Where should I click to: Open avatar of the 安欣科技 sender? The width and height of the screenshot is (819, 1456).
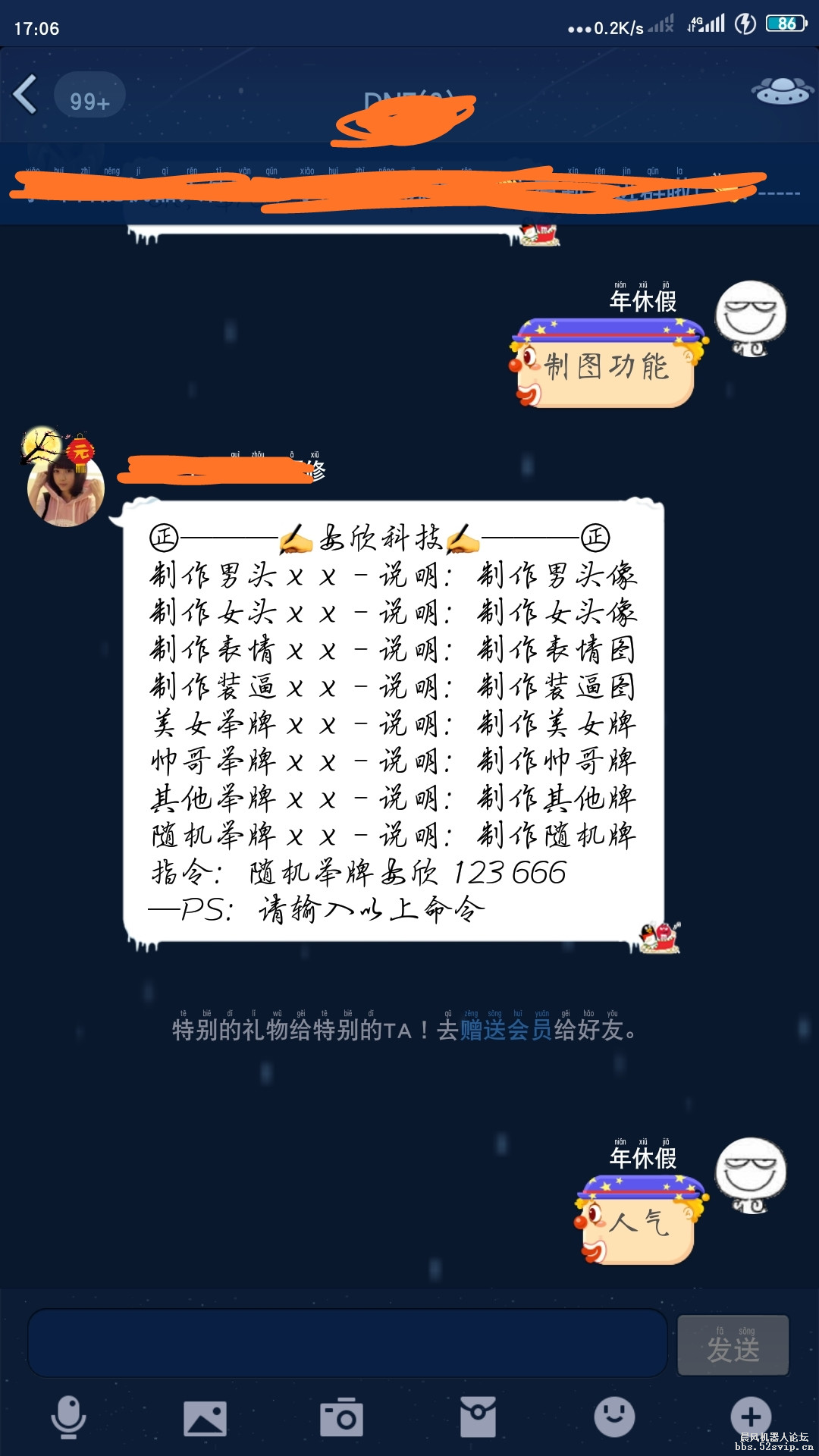coord(65,487)
